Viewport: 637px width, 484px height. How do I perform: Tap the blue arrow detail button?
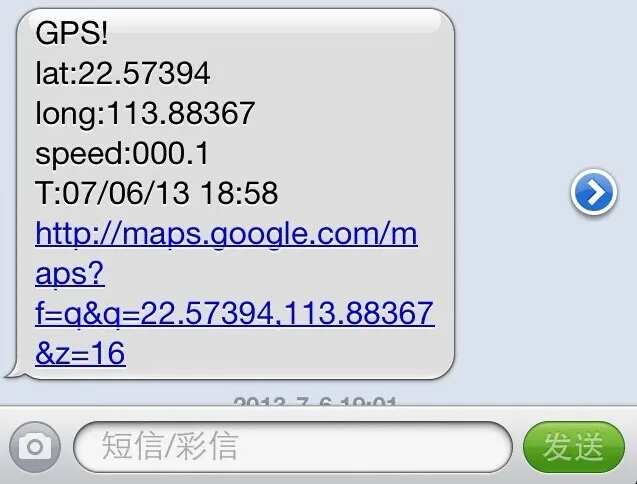coord(594,192)
